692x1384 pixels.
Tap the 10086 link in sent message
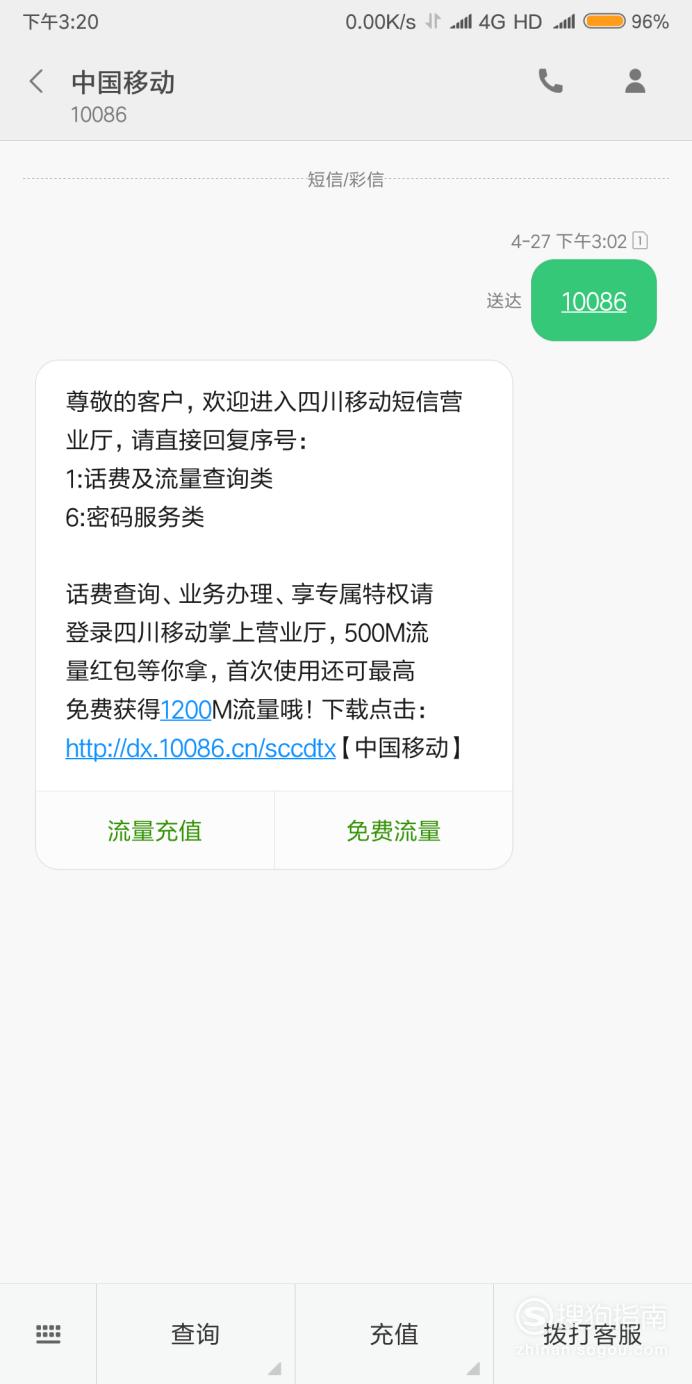(x=594, y=301)
